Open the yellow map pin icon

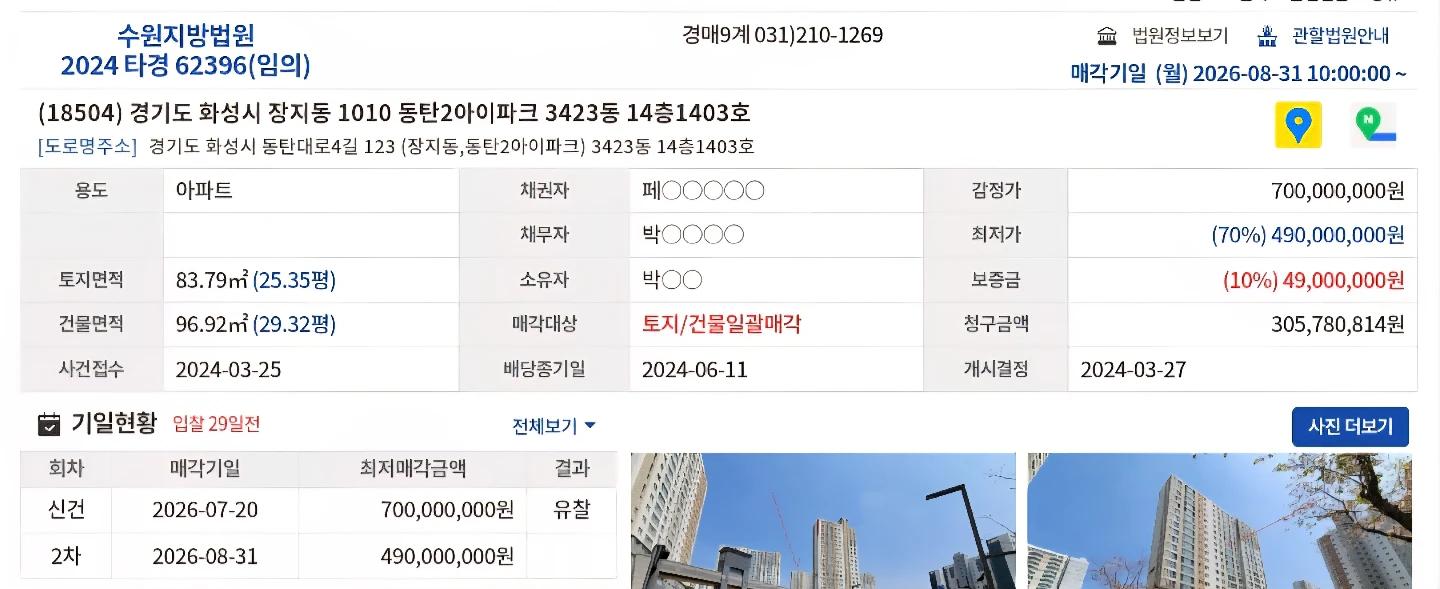point(1298,125)
